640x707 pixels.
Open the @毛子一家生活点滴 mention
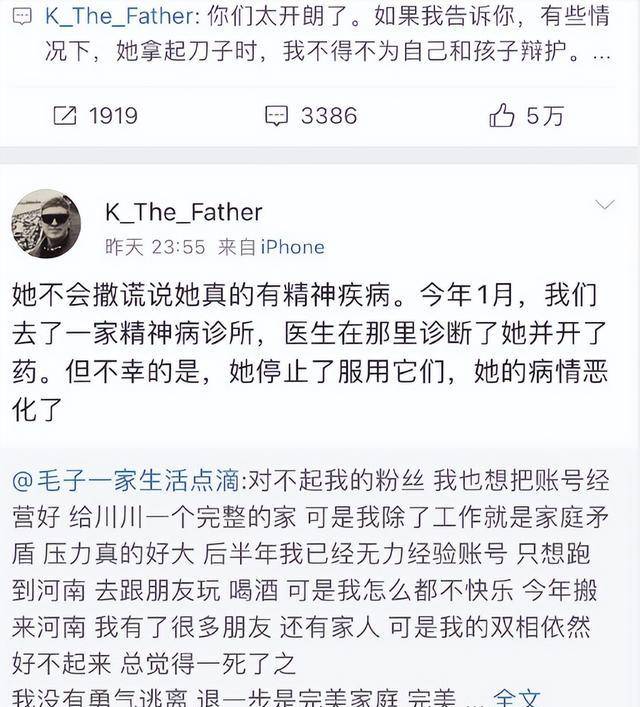point(126,481)
